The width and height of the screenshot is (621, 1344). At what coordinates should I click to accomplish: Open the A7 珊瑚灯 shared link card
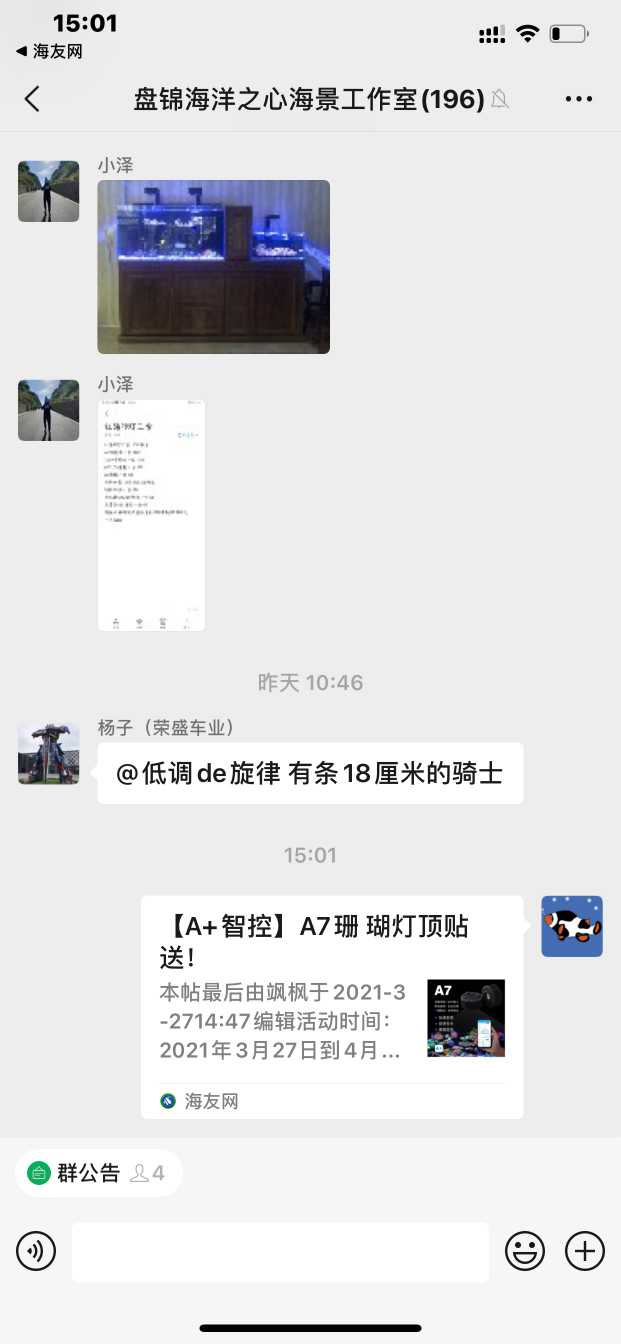tap(331, 1005)
